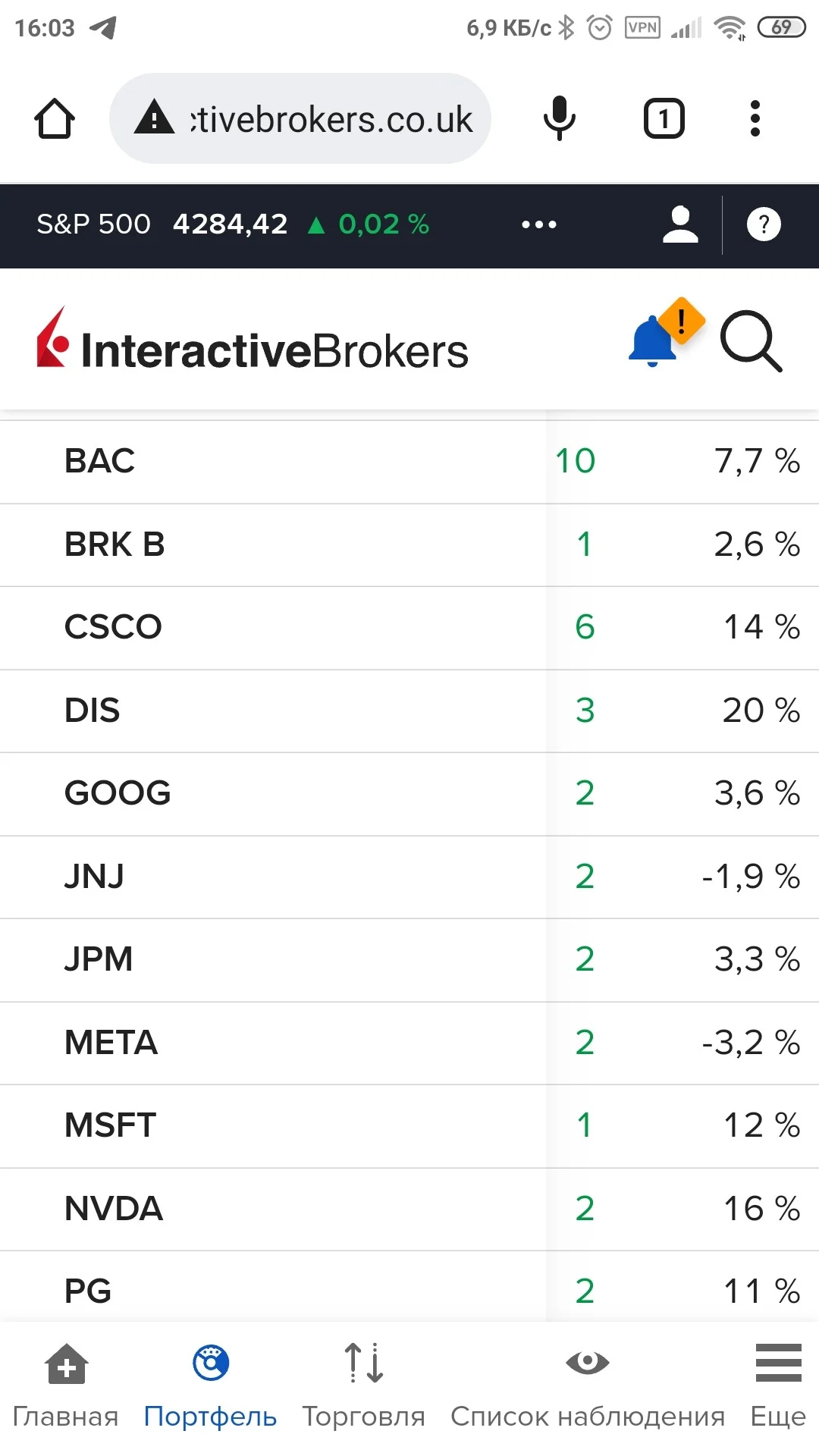Open the user account profile
Image resolution: width=819 pixels, height=1456 pixels.
[680, 224]
